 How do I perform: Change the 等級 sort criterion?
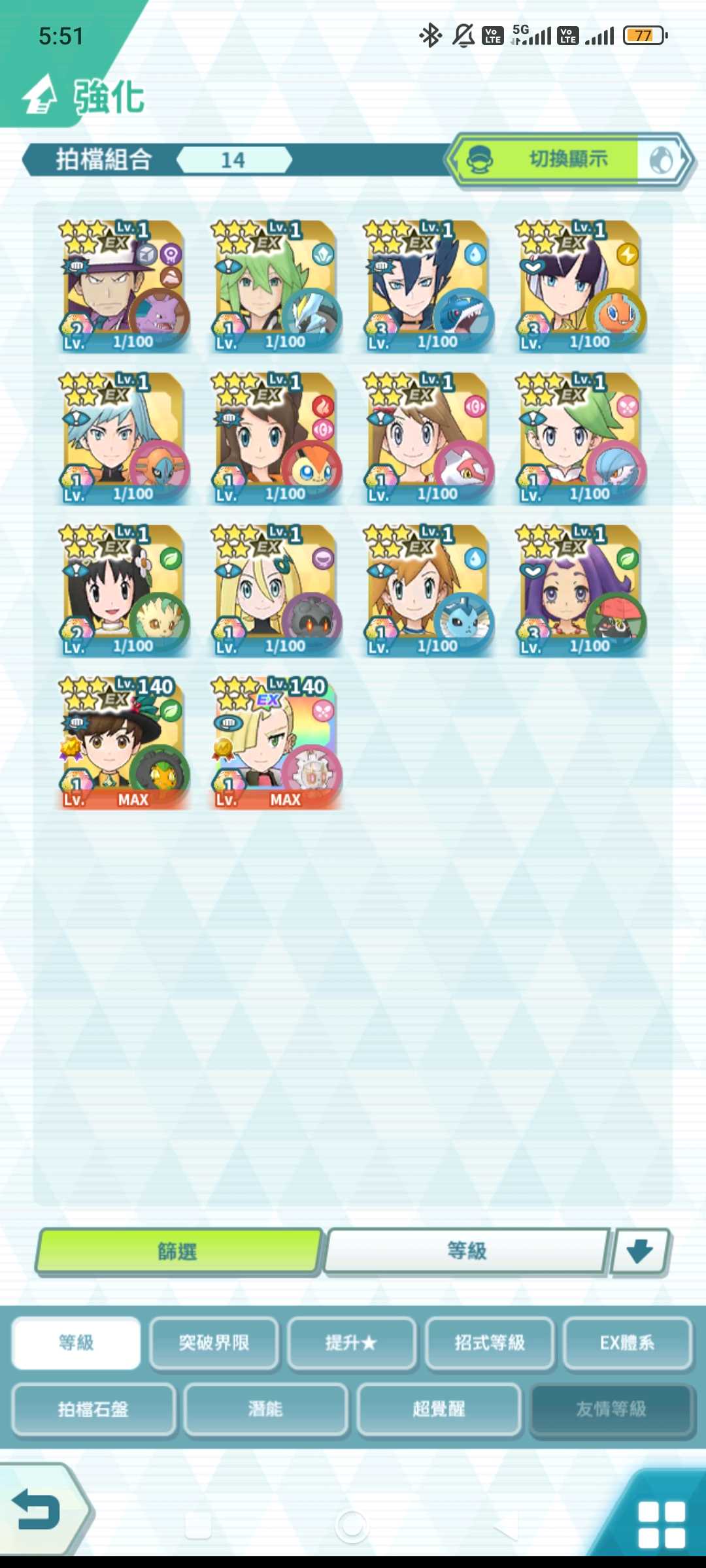point(467,1251)
